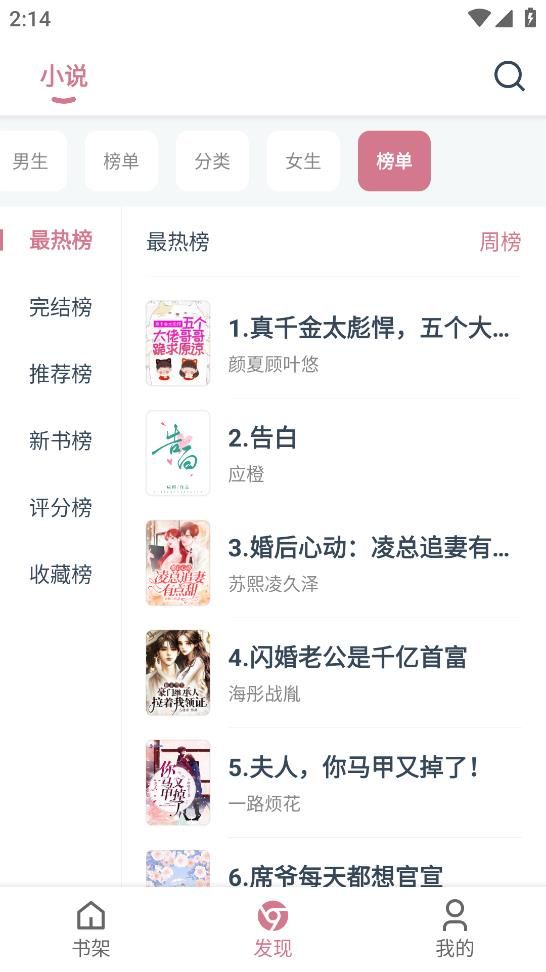This screenshot has width=546, height=972.
Task: Open the book 告白 by 应橙
Action: coord(333,453)
